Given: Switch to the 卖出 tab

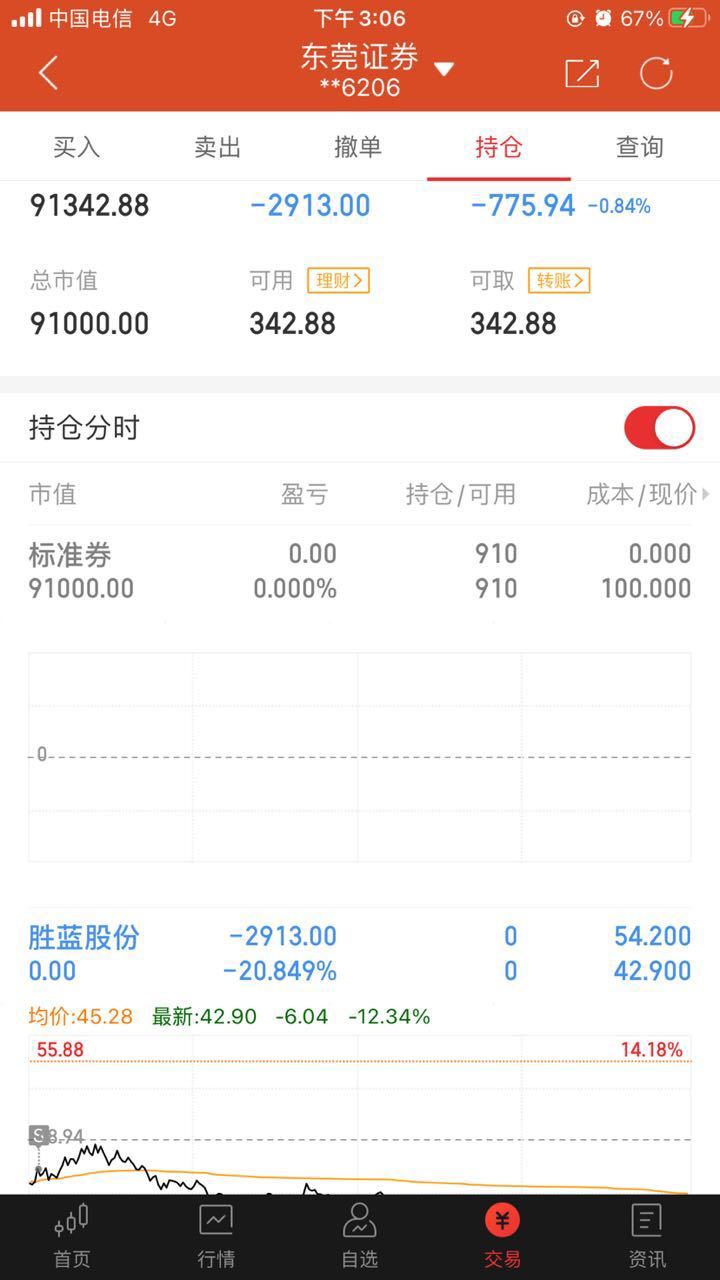Looking at the screenshot, I should [218, 147].
